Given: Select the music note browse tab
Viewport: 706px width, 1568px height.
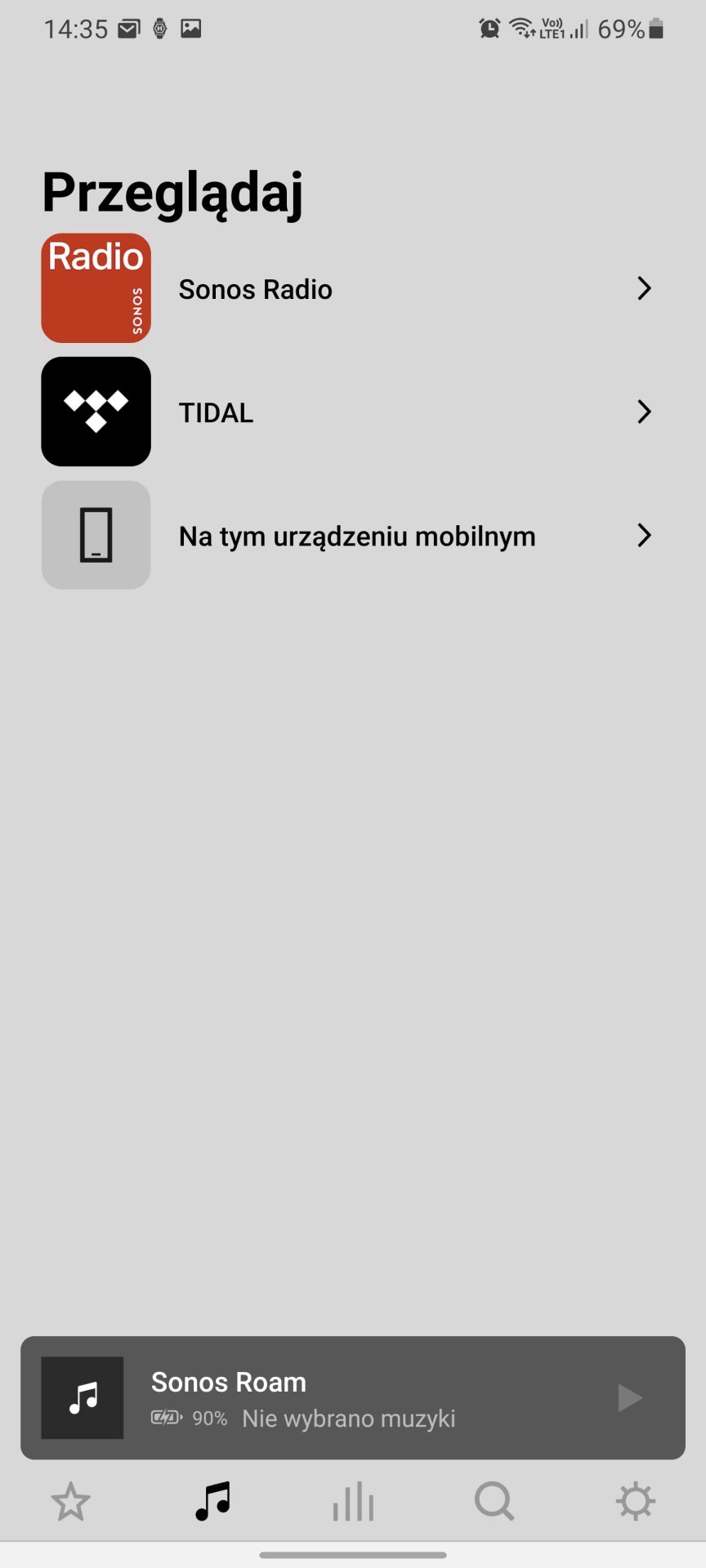Looking at the screenshot, I should point(212,1501).
